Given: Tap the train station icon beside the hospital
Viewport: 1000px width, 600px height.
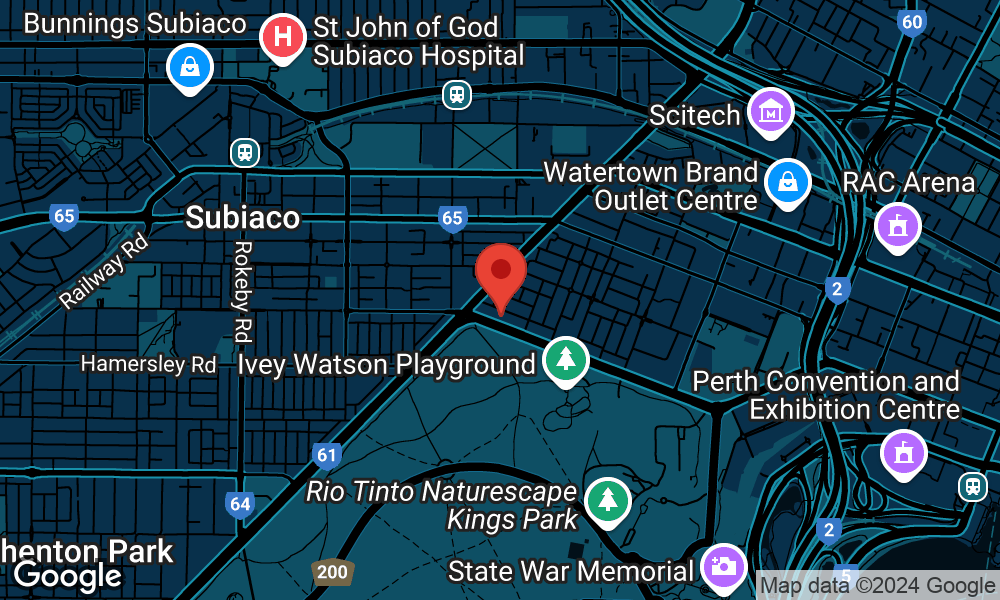Looking at the screenshot, I should tap(457, 94).
